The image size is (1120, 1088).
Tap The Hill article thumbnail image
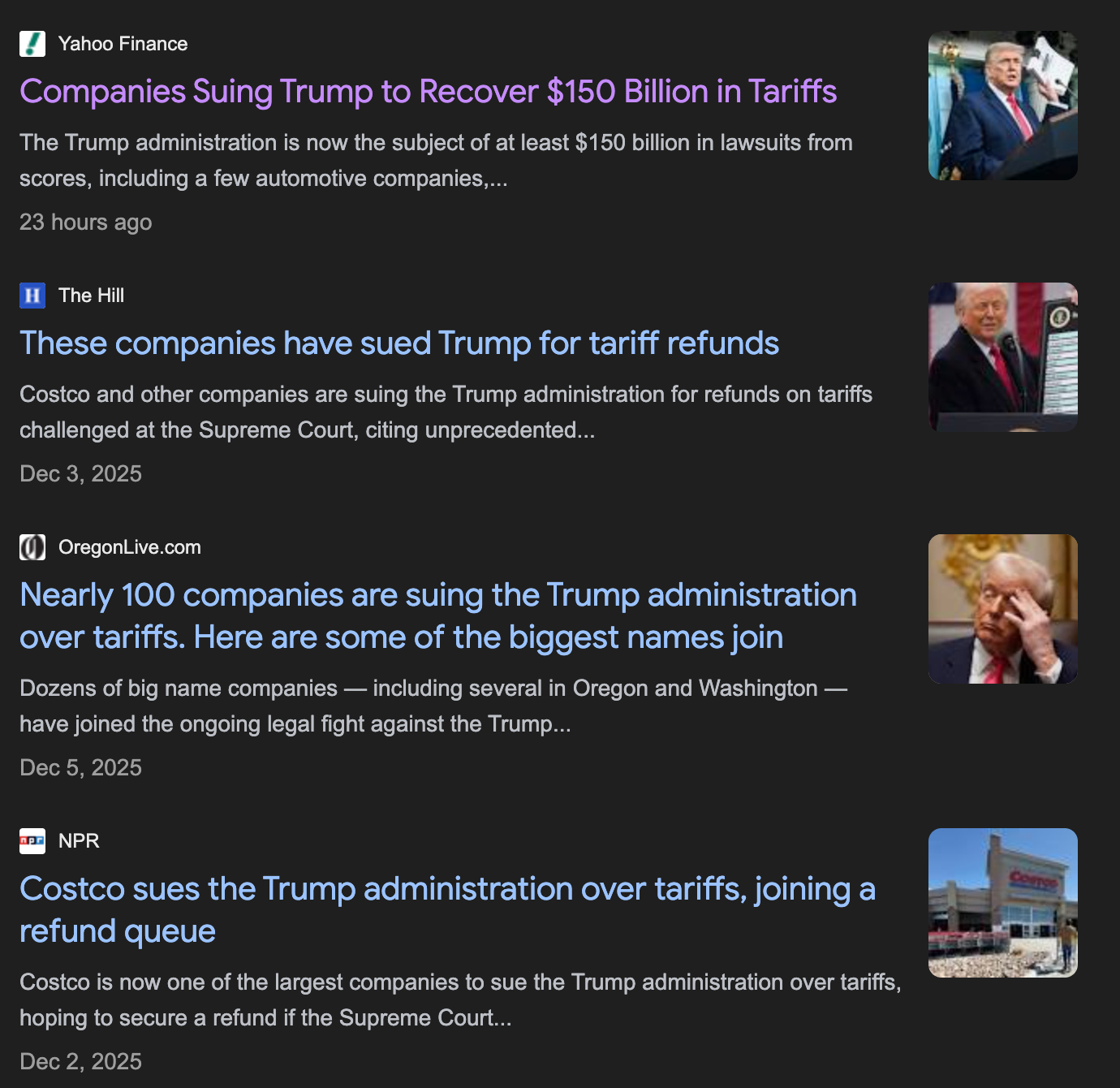[x=1002, y=357]
